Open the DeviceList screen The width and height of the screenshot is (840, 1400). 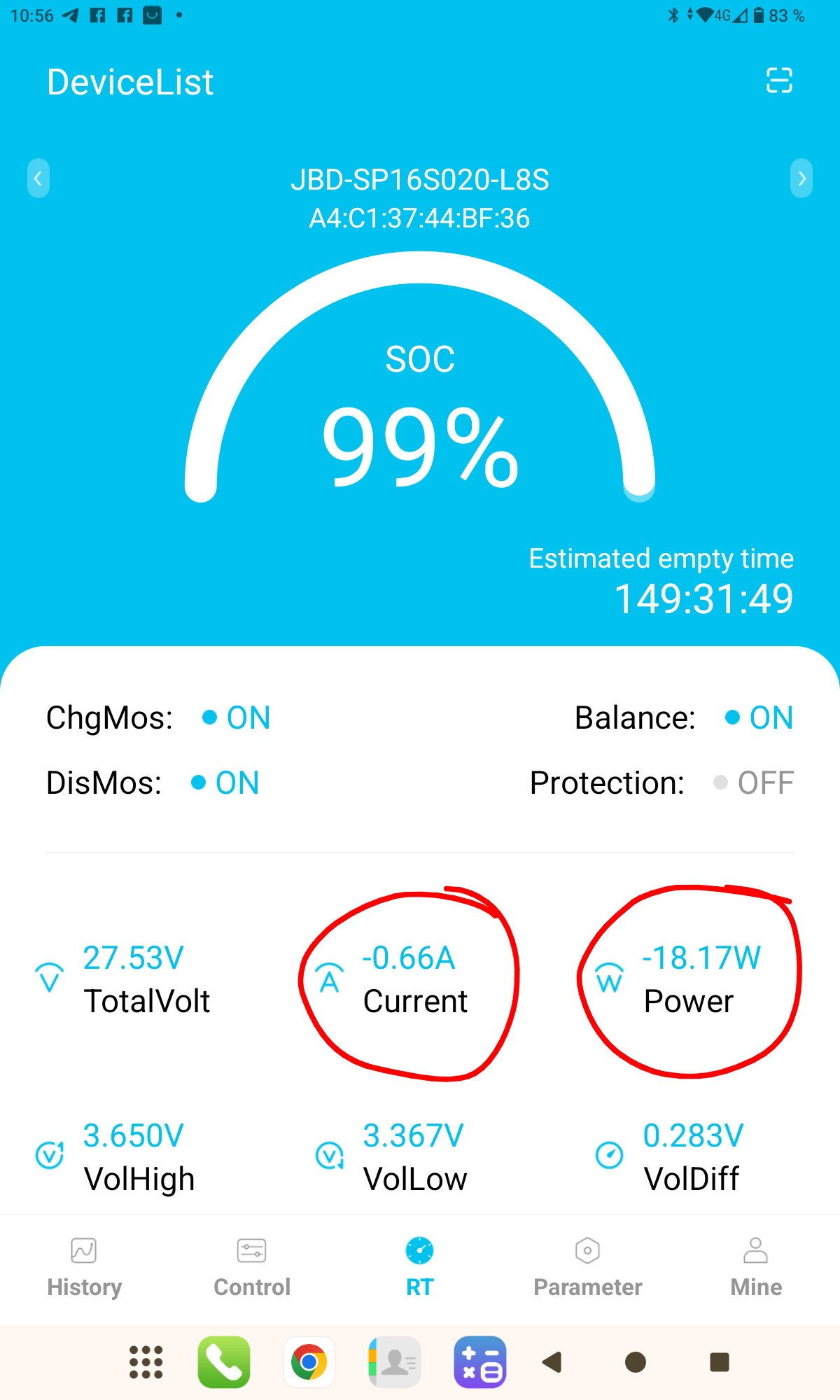point(130,82)
